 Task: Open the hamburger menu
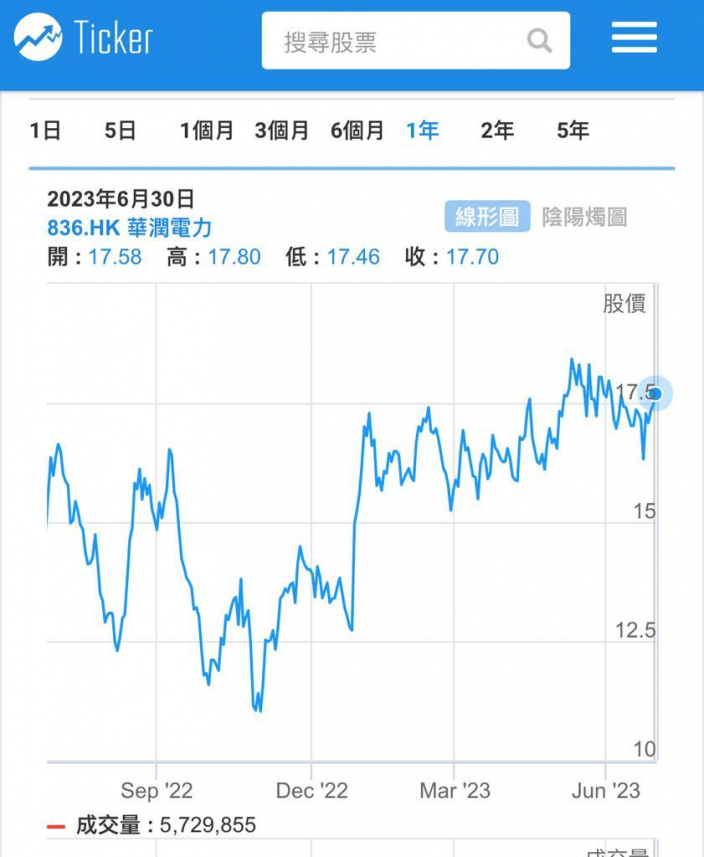(x=634, y=37)
